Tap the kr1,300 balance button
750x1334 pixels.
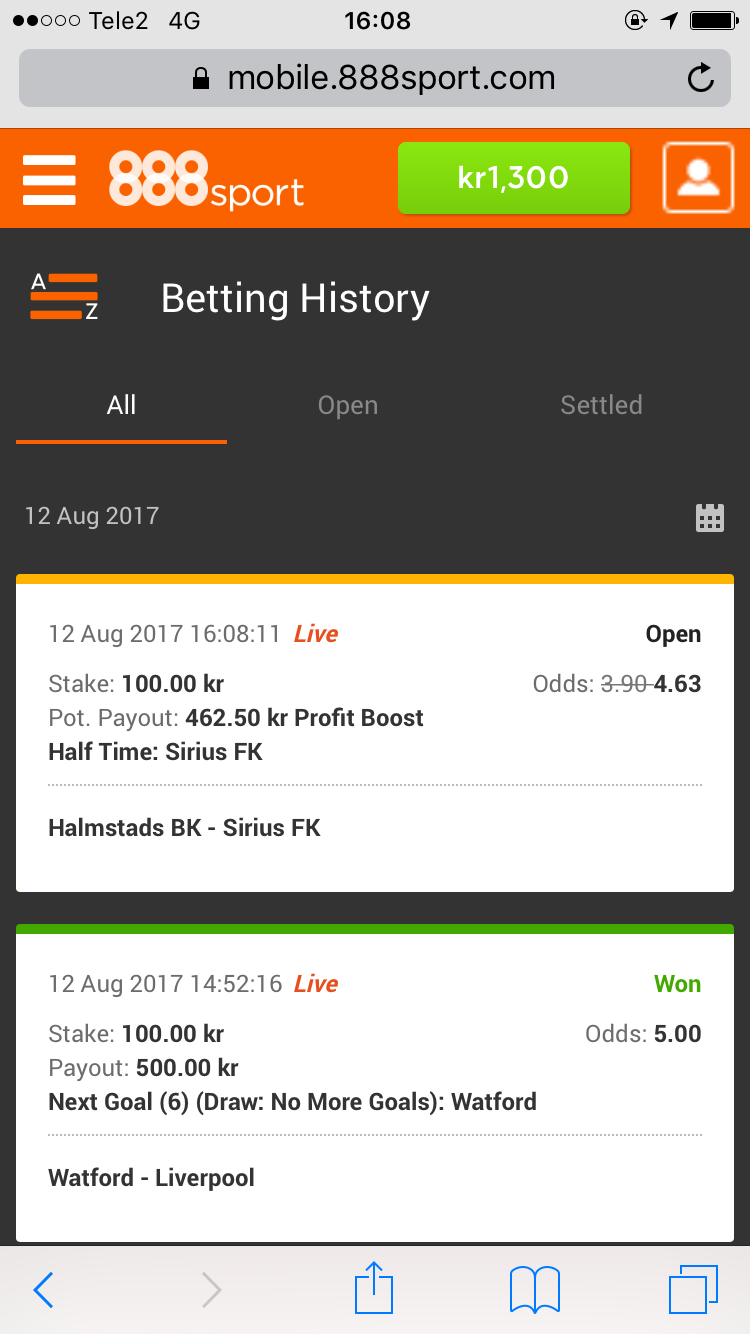514,178
